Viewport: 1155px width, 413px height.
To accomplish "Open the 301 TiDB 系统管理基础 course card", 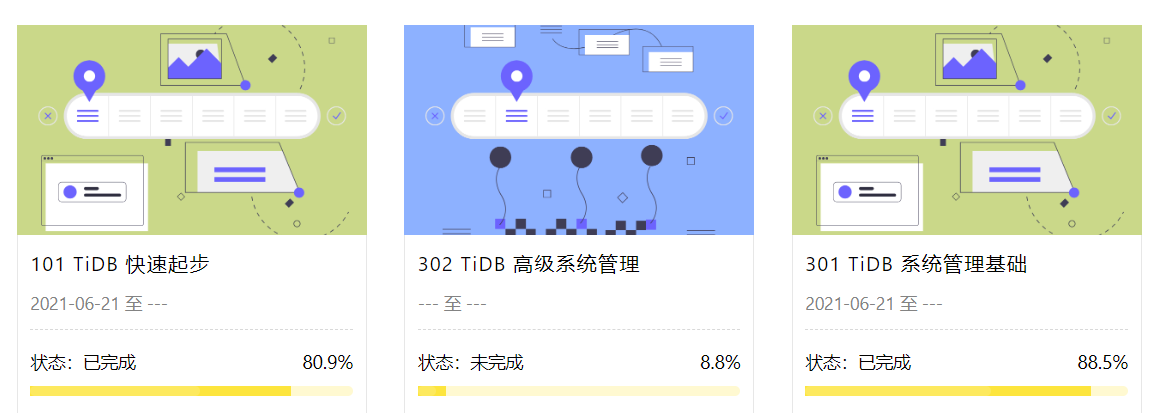I will [916, 264].
